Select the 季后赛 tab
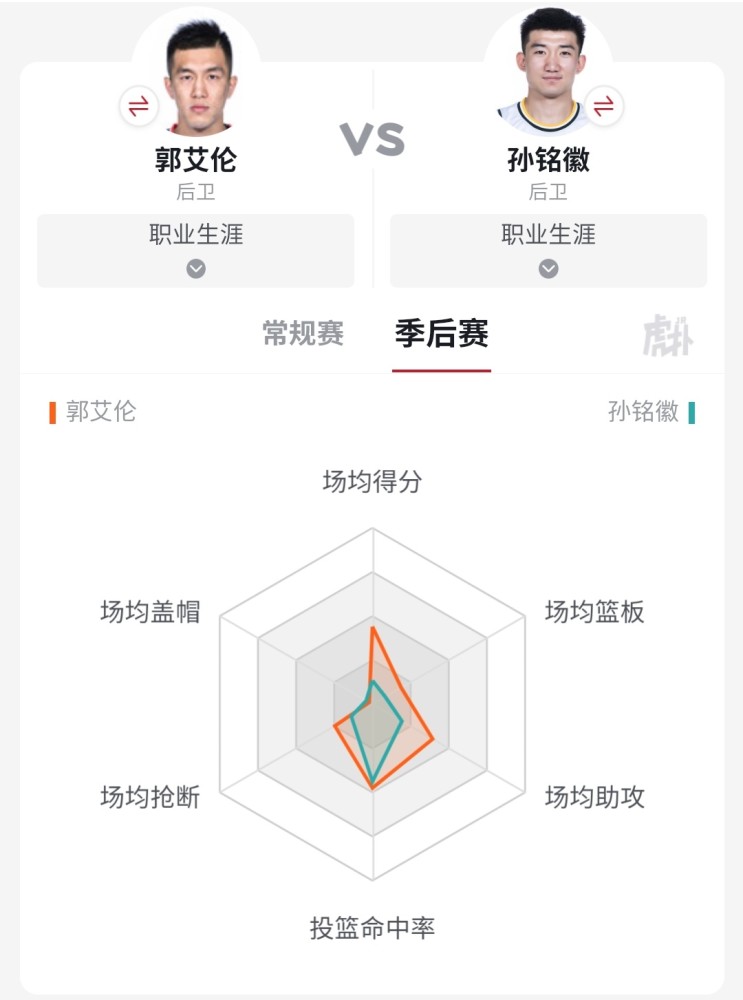 point(441,334)
